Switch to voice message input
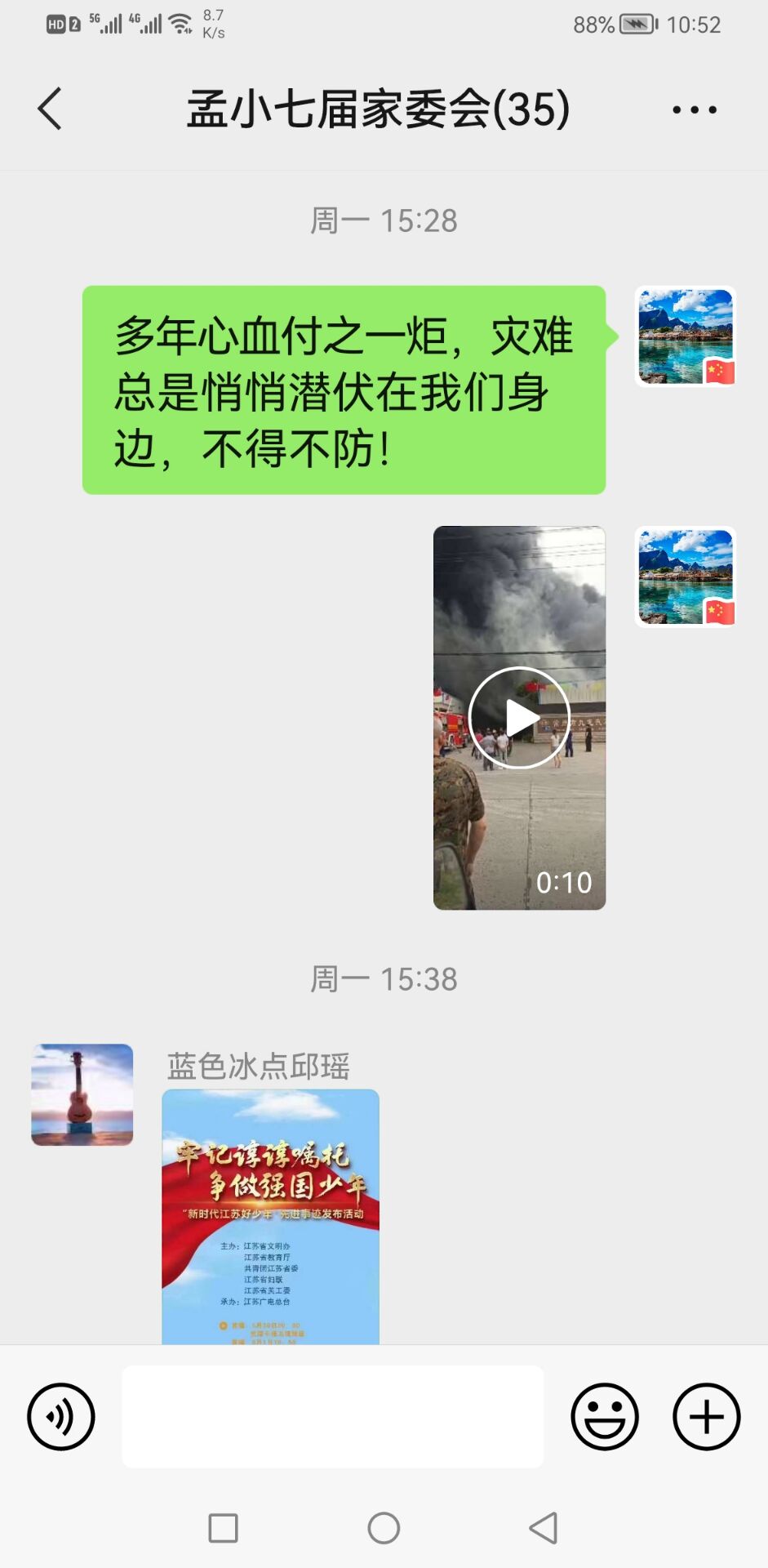 (61, 1417)
